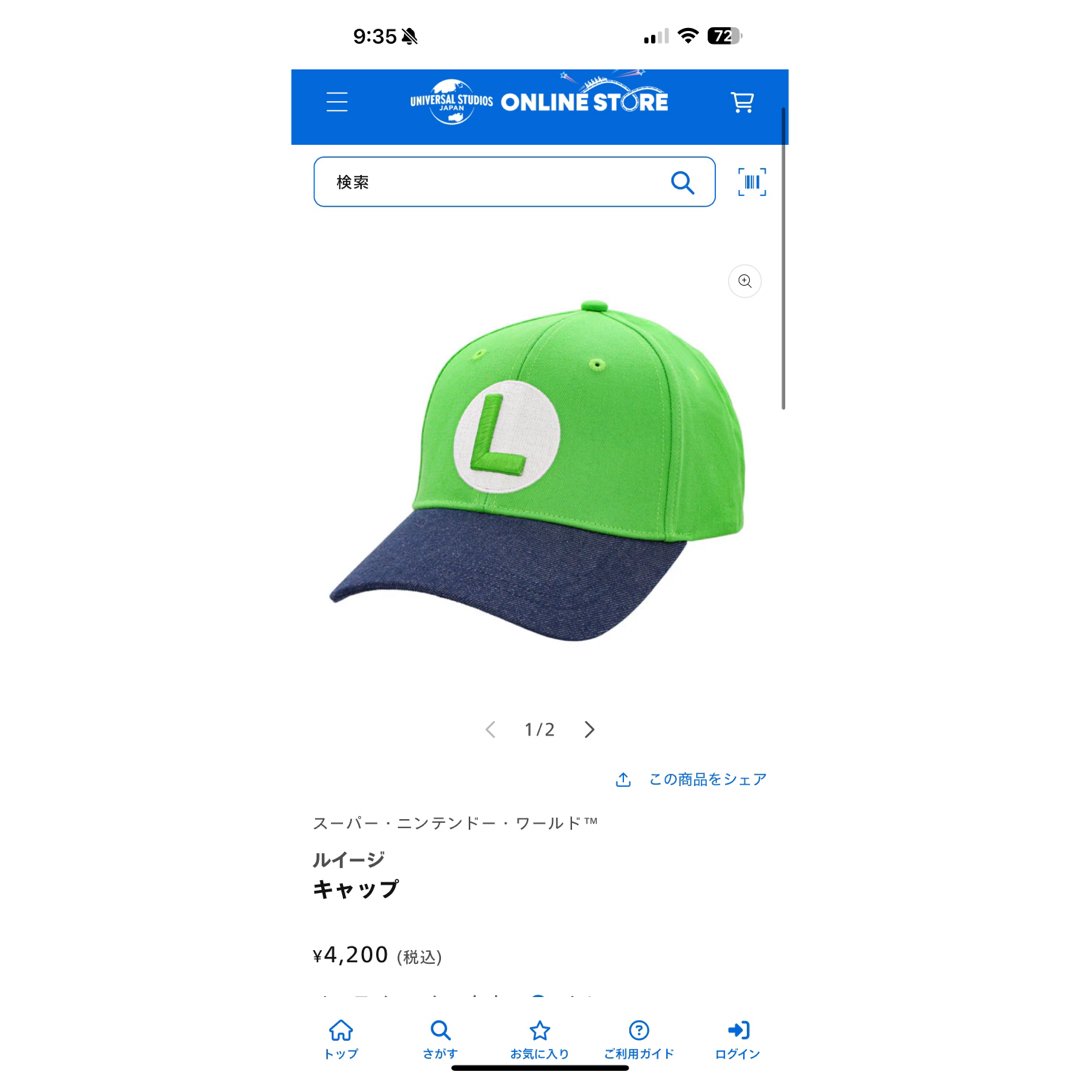
Task: Open the hamburger menu
Action: 337,102
